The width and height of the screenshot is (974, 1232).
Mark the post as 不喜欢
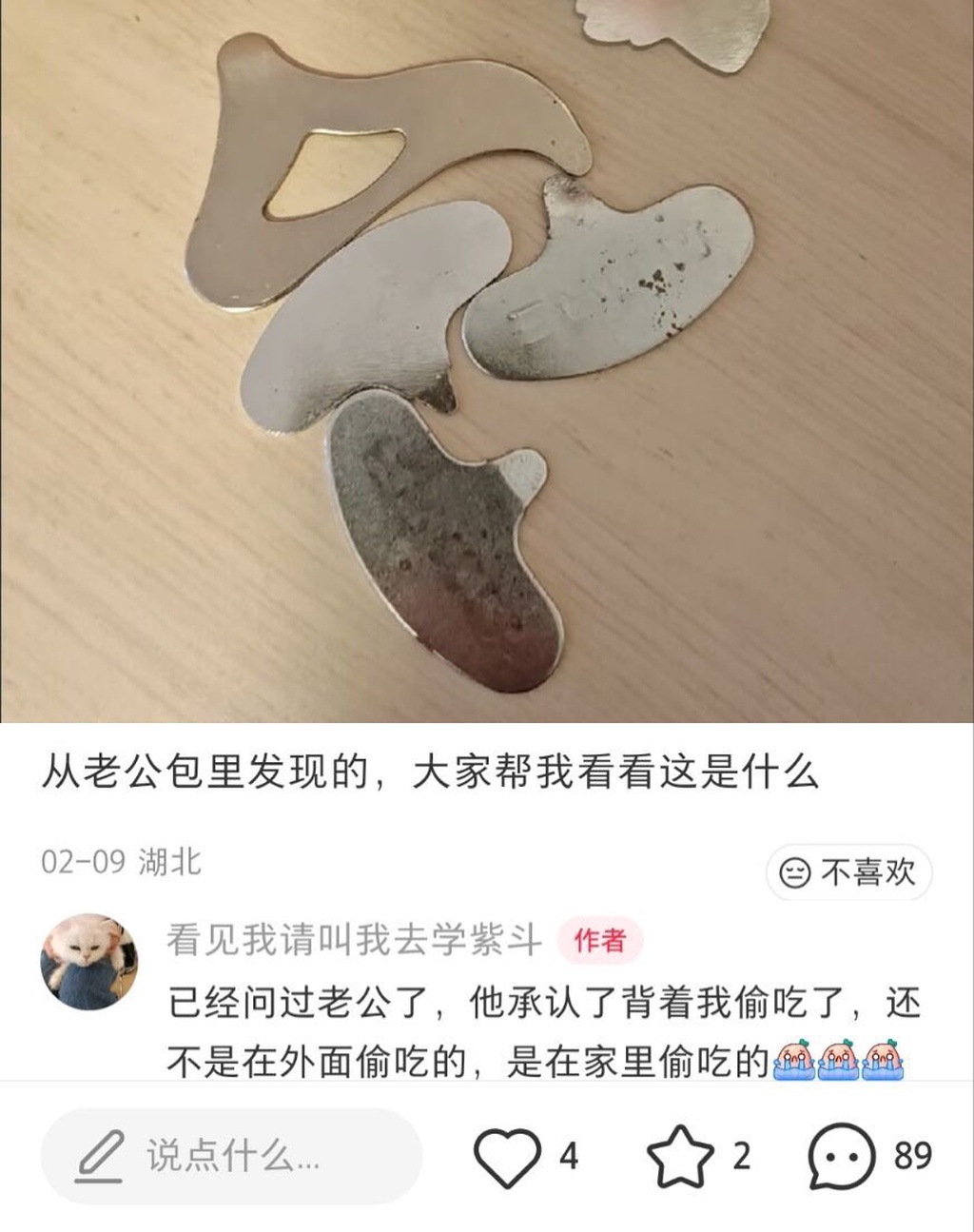tap(848, 871)
